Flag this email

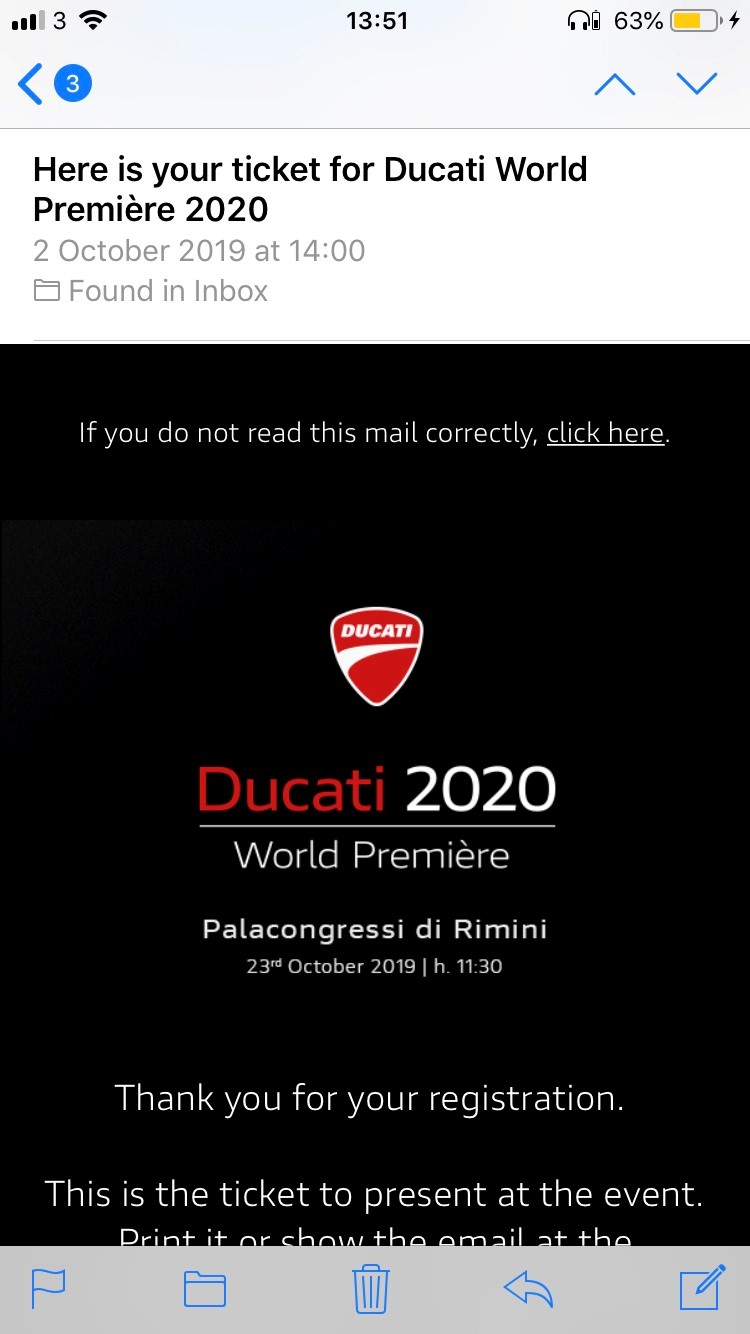point(49,1288)
